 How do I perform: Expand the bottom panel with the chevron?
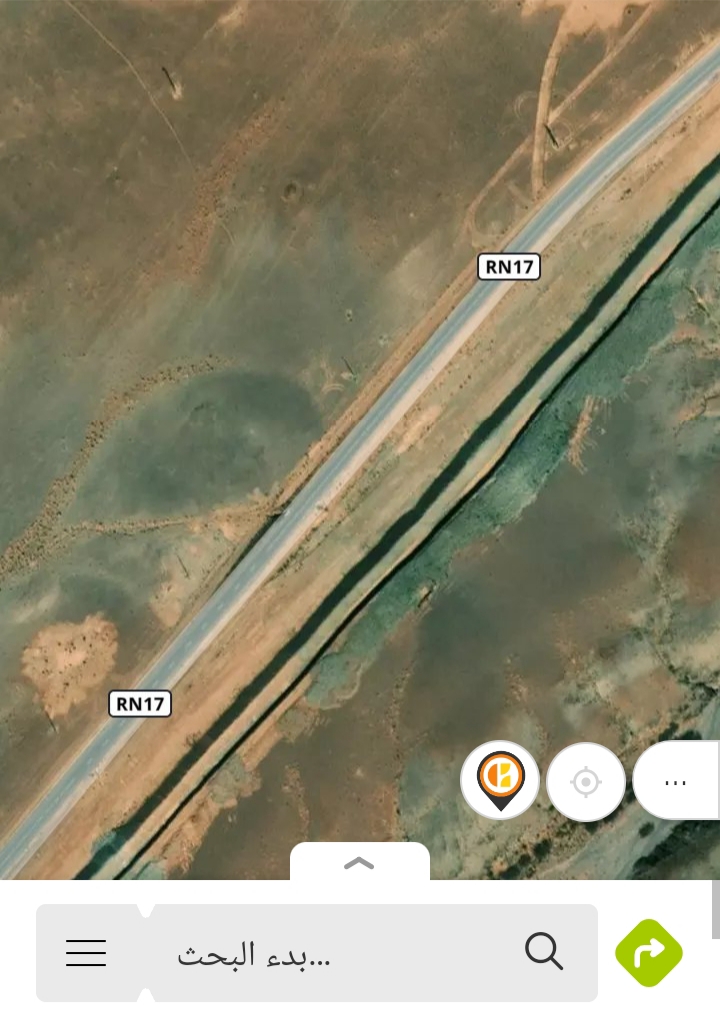point(359,863)
